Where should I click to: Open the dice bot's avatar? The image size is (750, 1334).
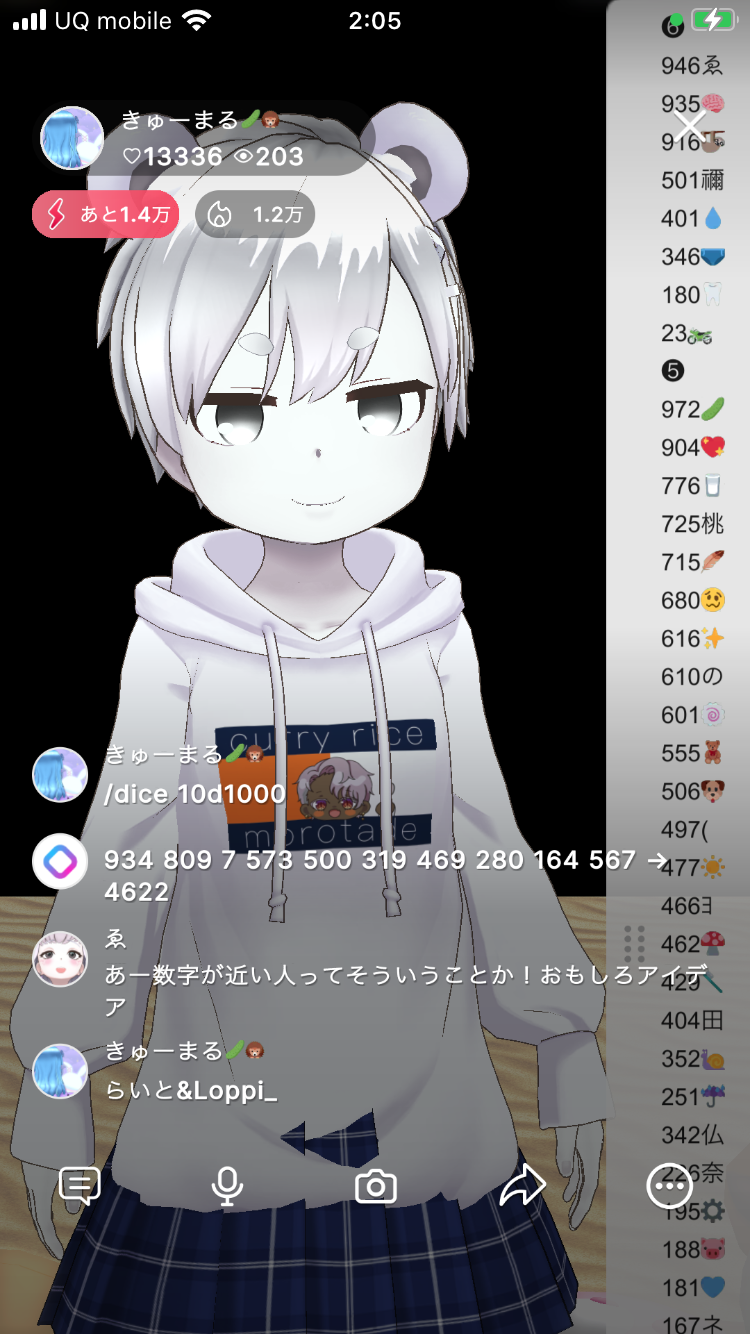[60, 861]
